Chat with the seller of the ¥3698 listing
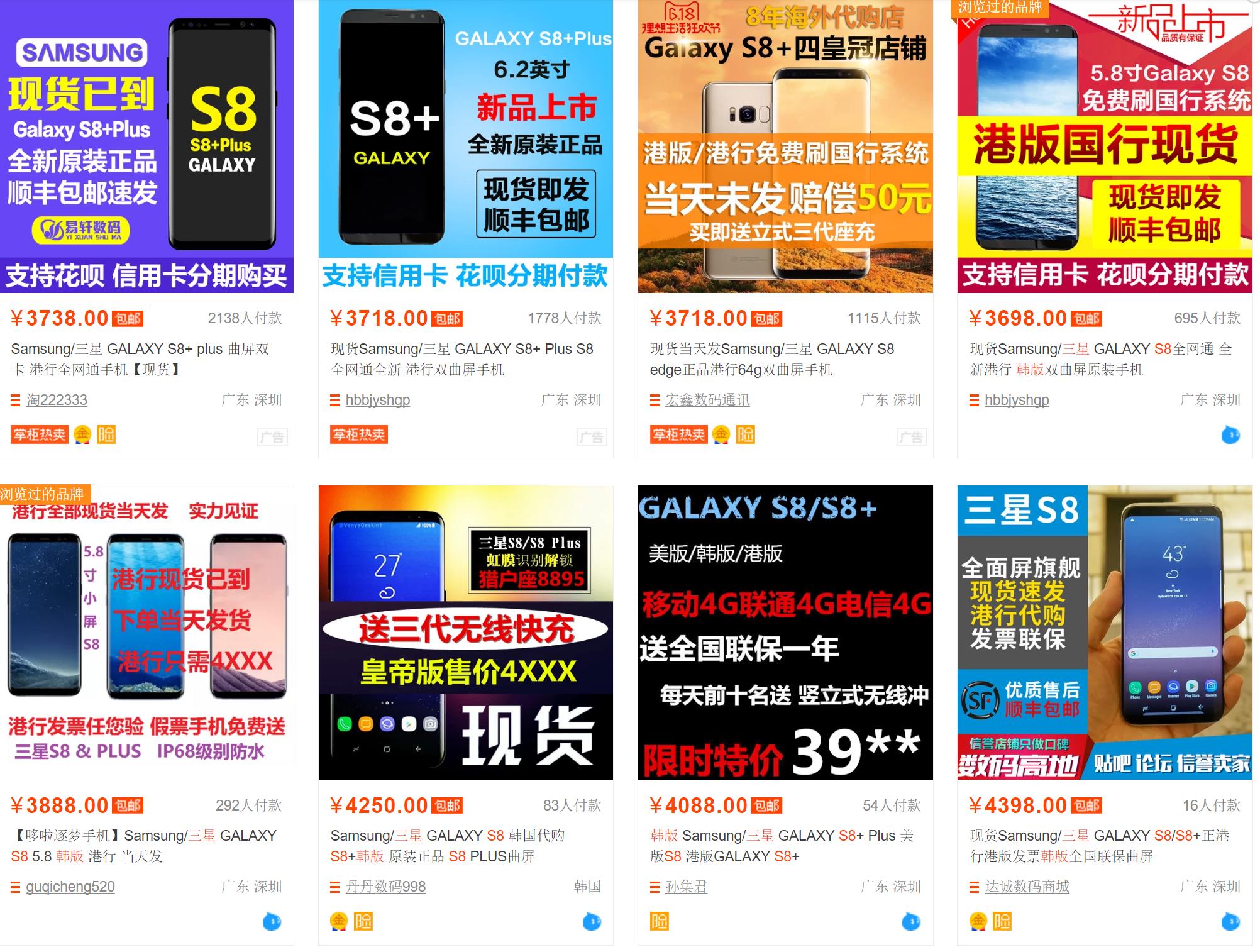This screenshot has height=952, width=1260. point(1230,435)
